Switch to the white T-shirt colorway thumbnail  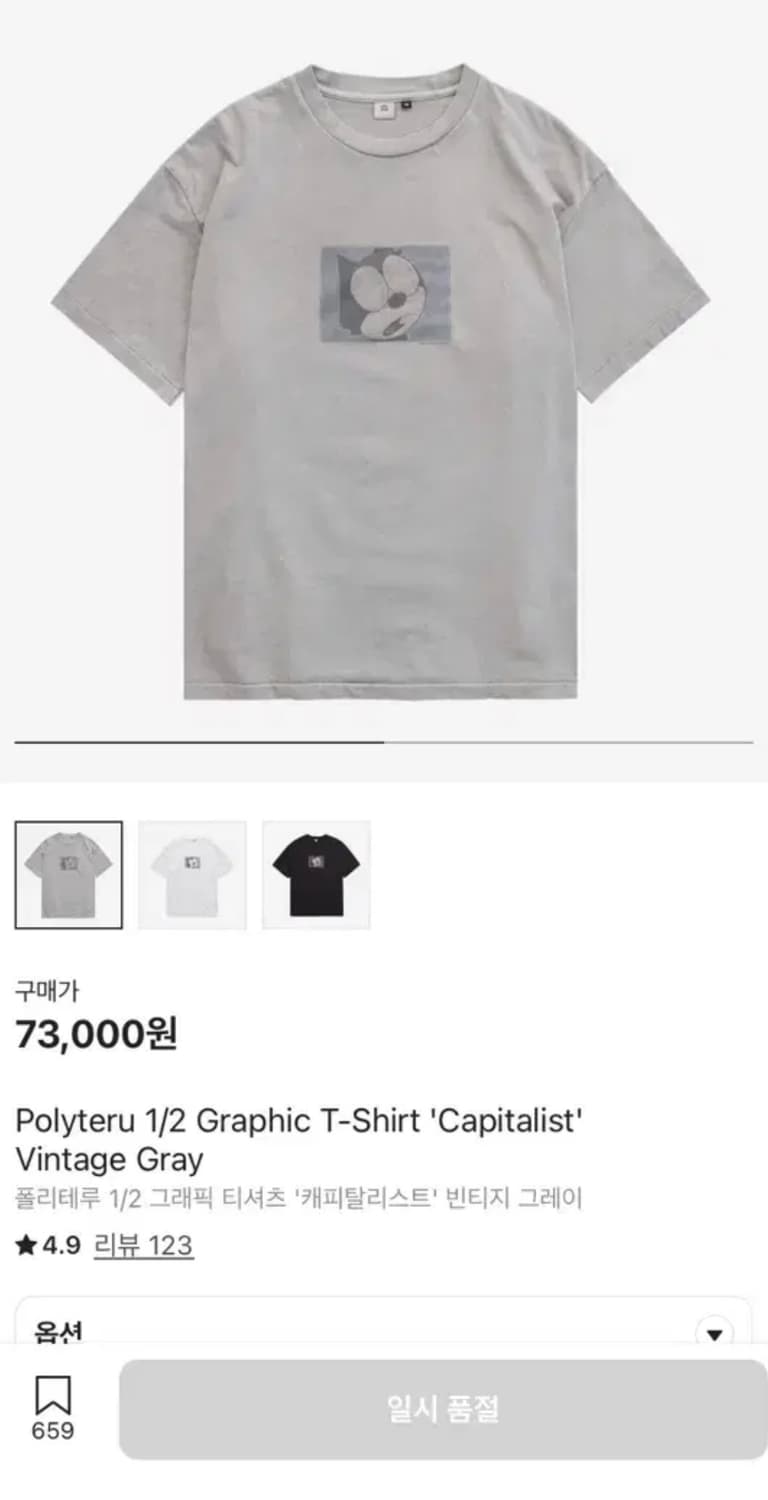click(x=192, y=873)
